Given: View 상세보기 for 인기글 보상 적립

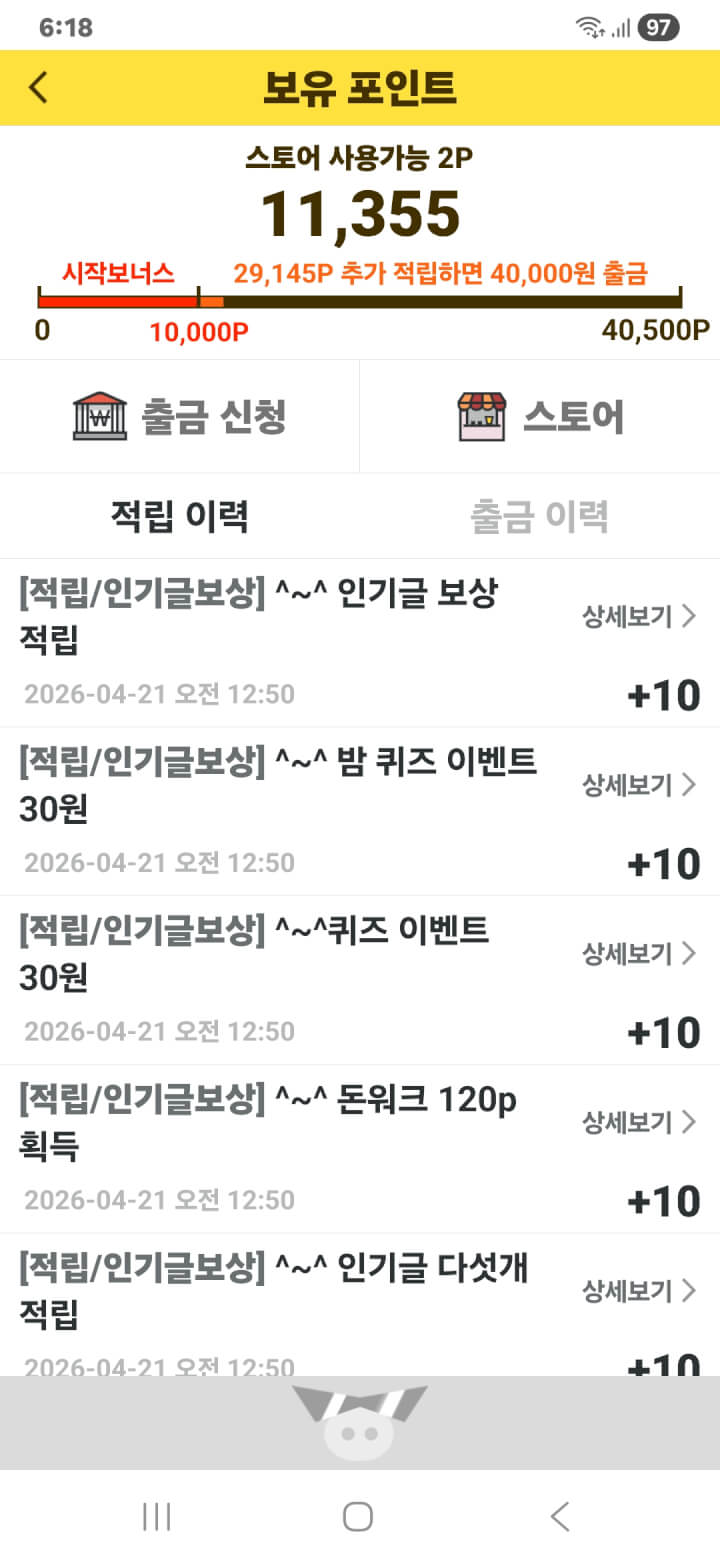Looking at the screenshot, I should coord(638,617).
